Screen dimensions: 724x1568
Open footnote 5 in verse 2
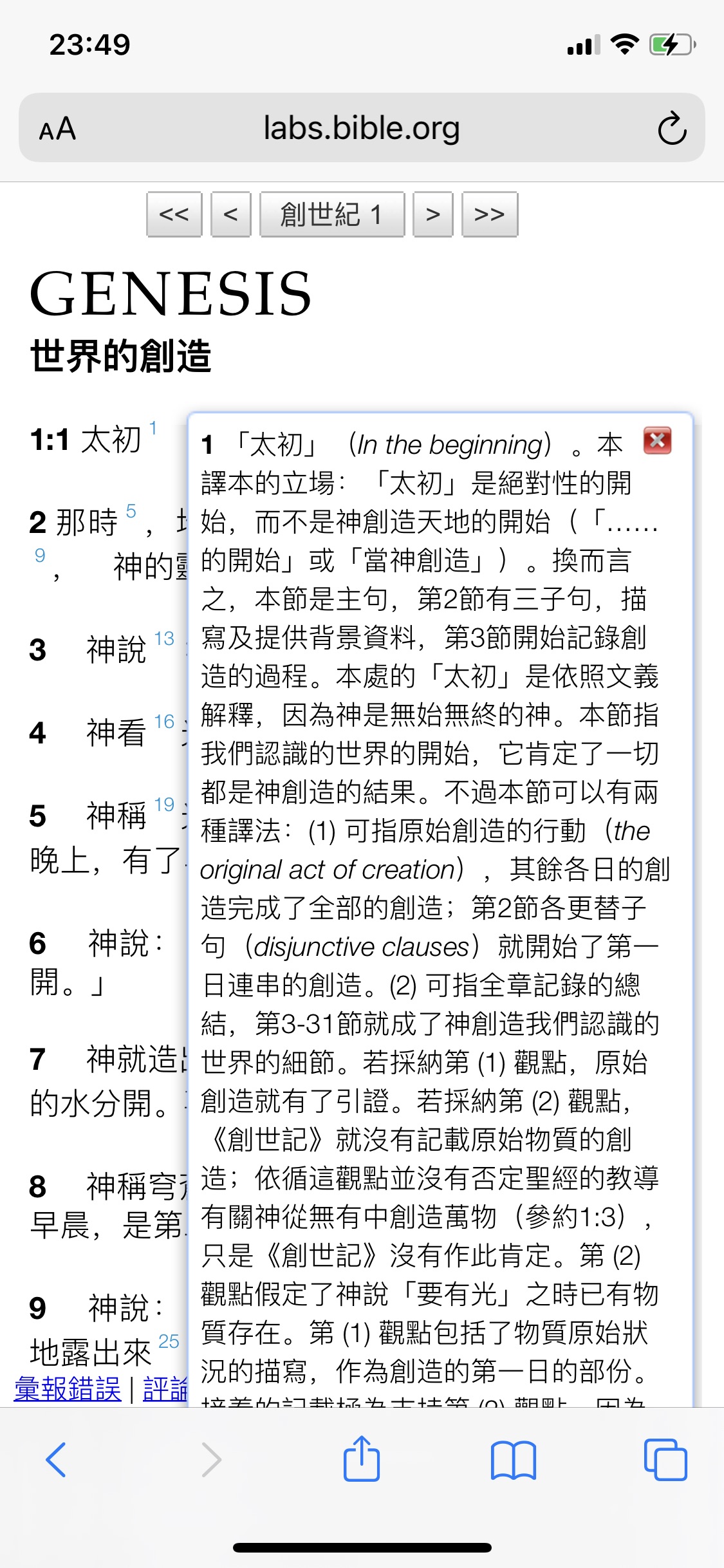pyautogui.click(x=131, y=511)
